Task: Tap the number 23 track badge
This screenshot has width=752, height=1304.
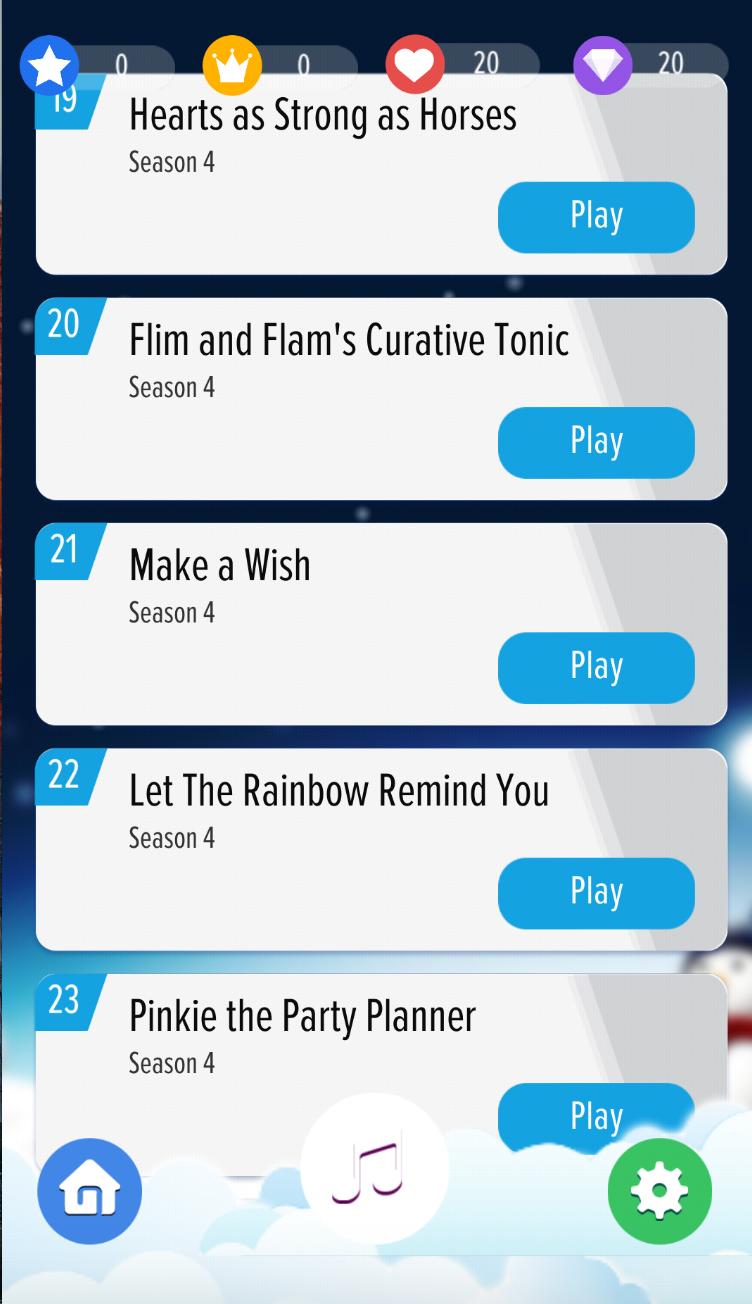Action: [x=64, y=1001]
